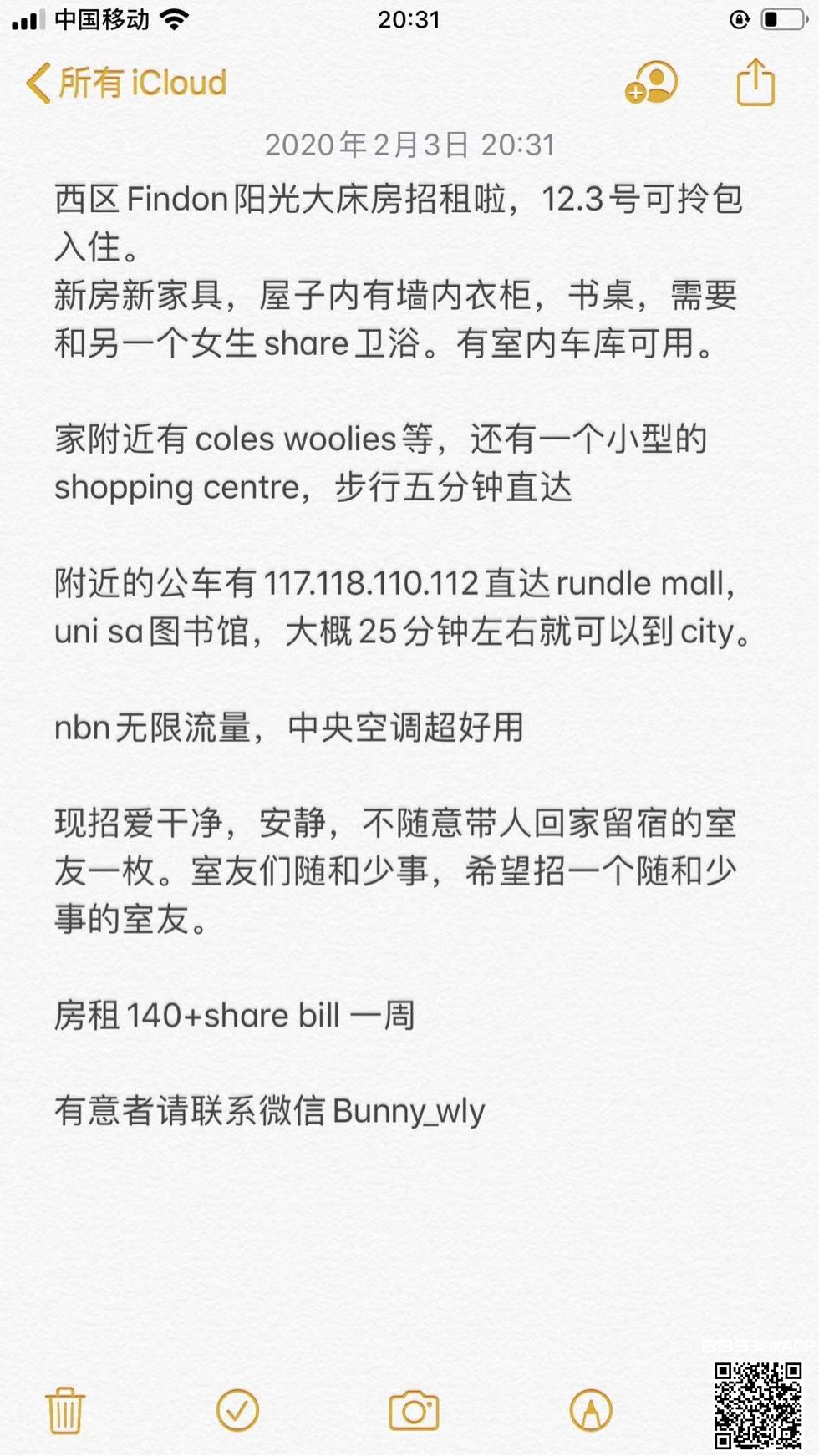Open the share sheet

pyautogui.click(x=755, y=83)
